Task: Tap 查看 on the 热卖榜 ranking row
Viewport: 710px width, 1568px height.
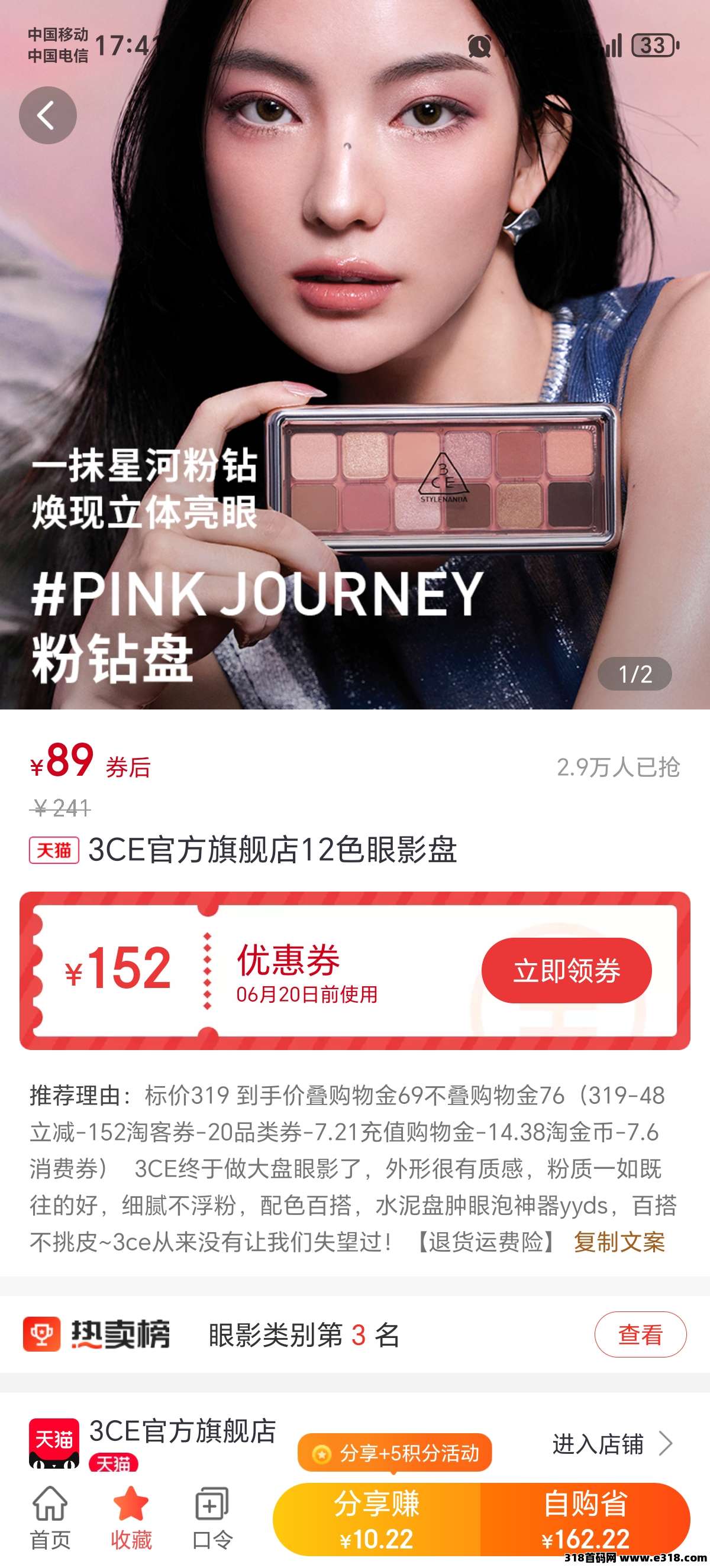Action: 640,1334
